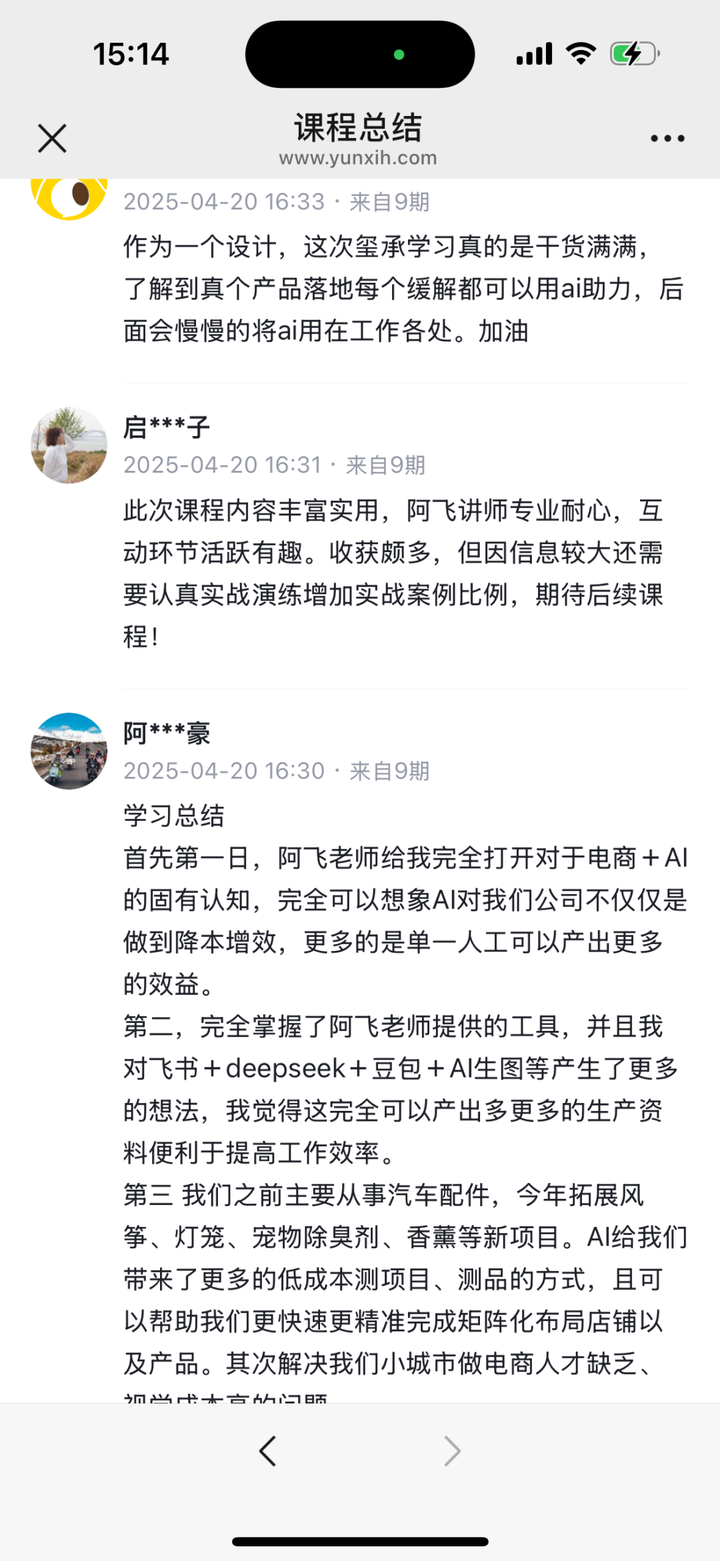
Task: Tap the forward arrow in bottom toolbar
Action: 453,1451
